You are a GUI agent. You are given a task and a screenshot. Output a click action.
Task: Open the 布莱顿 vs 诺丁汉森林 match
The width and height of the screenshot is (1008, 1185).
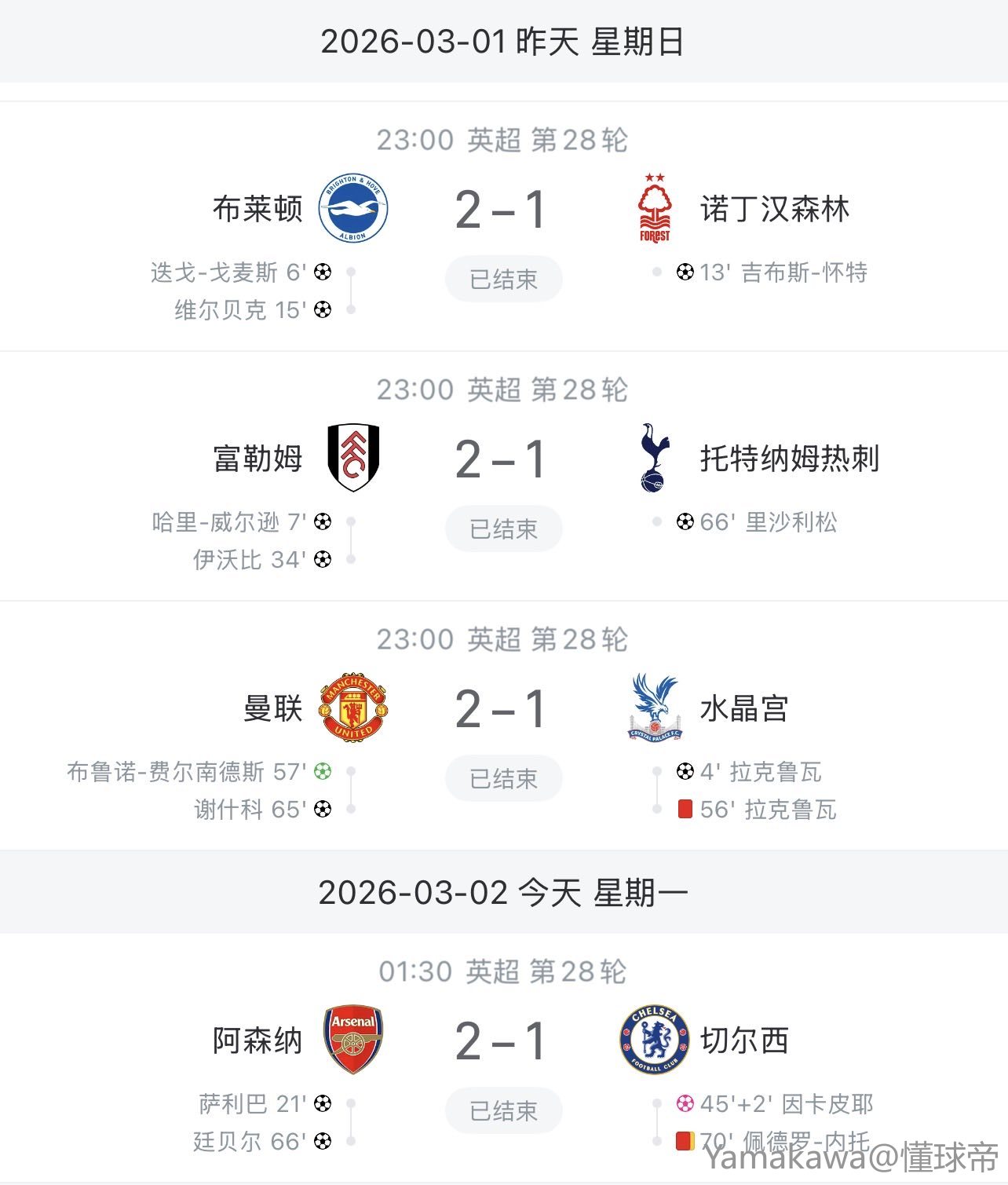tap(501, 210)
